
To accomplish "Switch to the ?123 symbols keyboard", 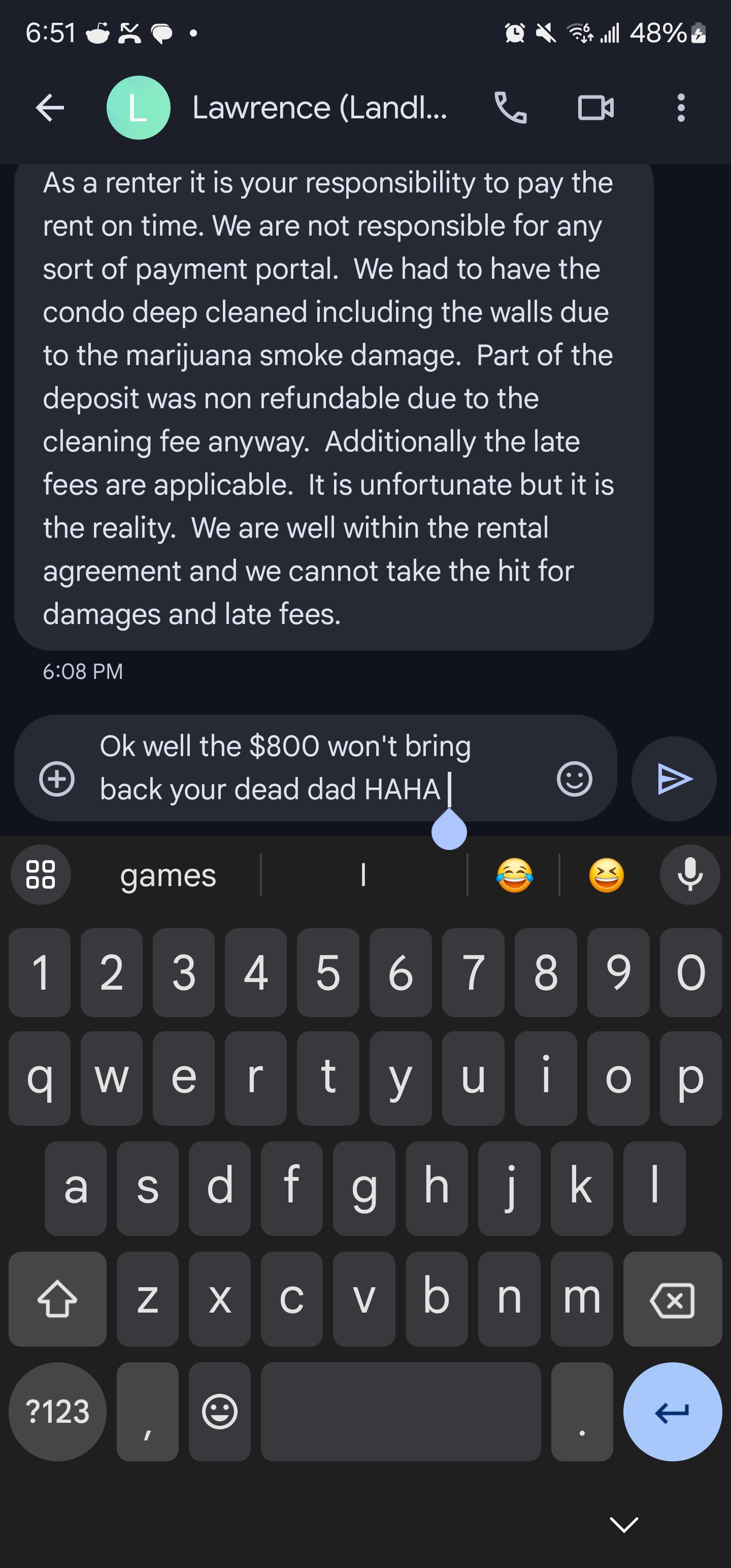I will (x=57, y=1411).
